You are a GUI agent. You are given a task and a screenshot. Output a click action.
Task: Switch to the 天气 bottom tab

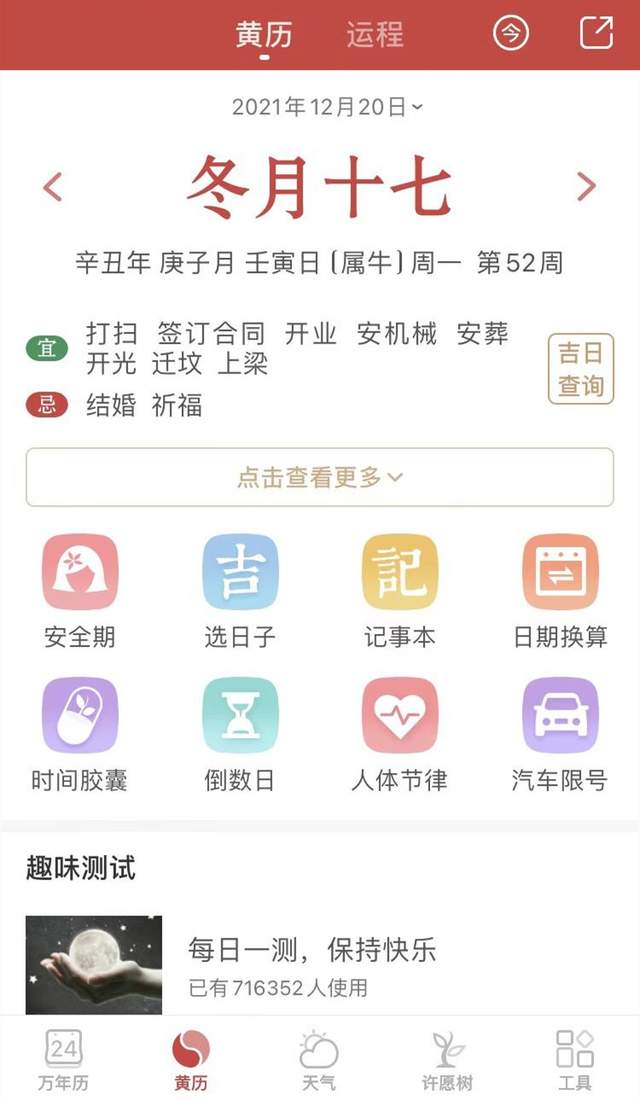319,1060
